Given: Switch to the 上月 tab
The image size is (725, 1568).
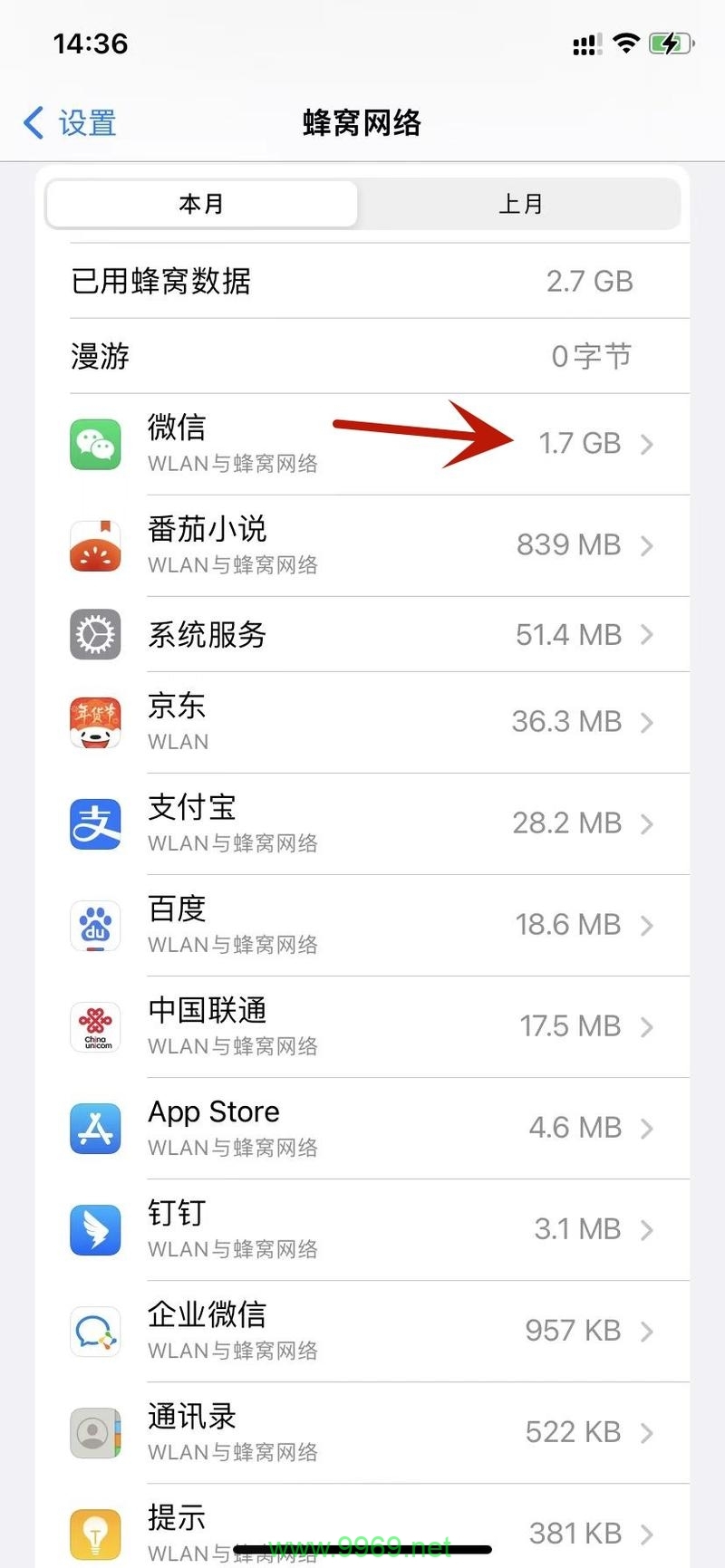Looking at the screenshot, I should tap(521, 204).
